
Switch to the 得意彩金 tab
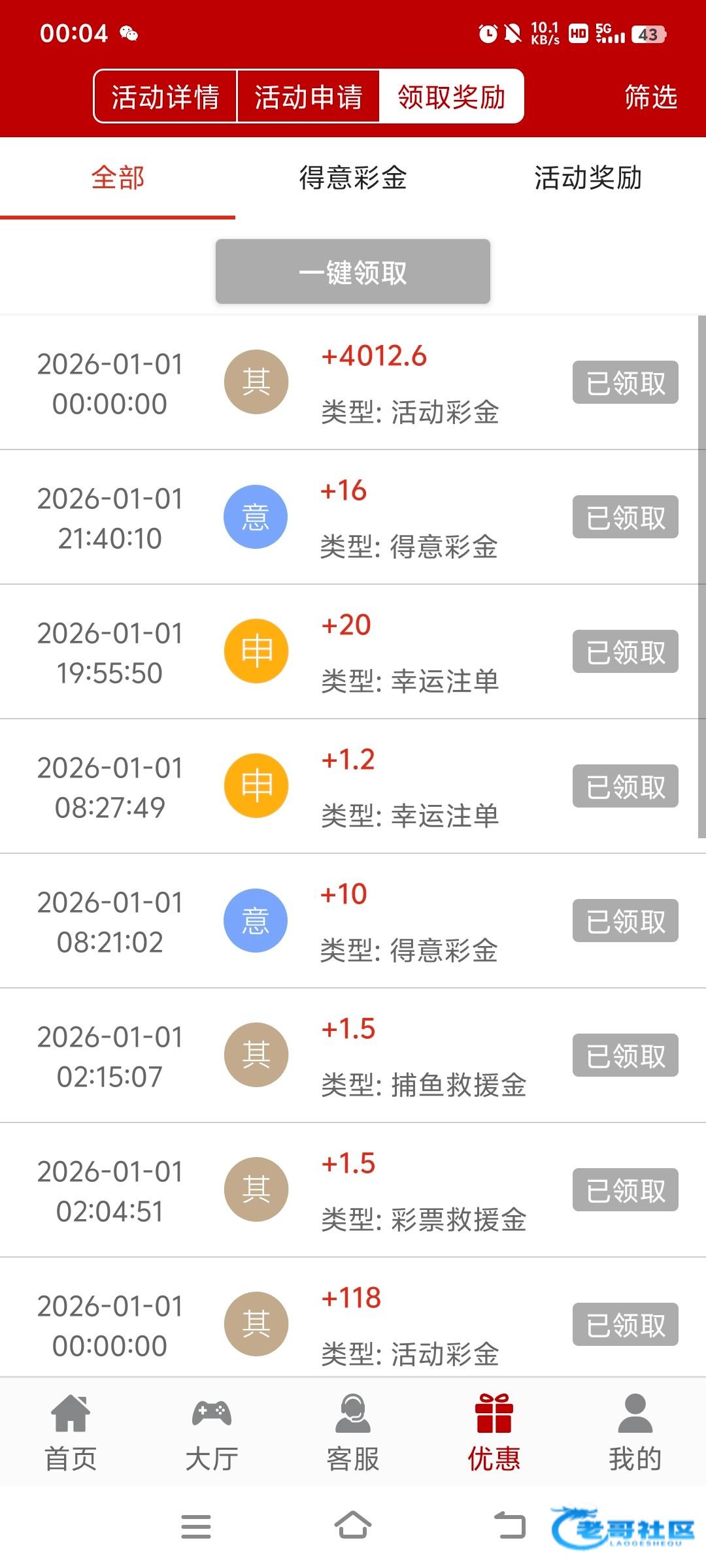[x=353, y=178]
